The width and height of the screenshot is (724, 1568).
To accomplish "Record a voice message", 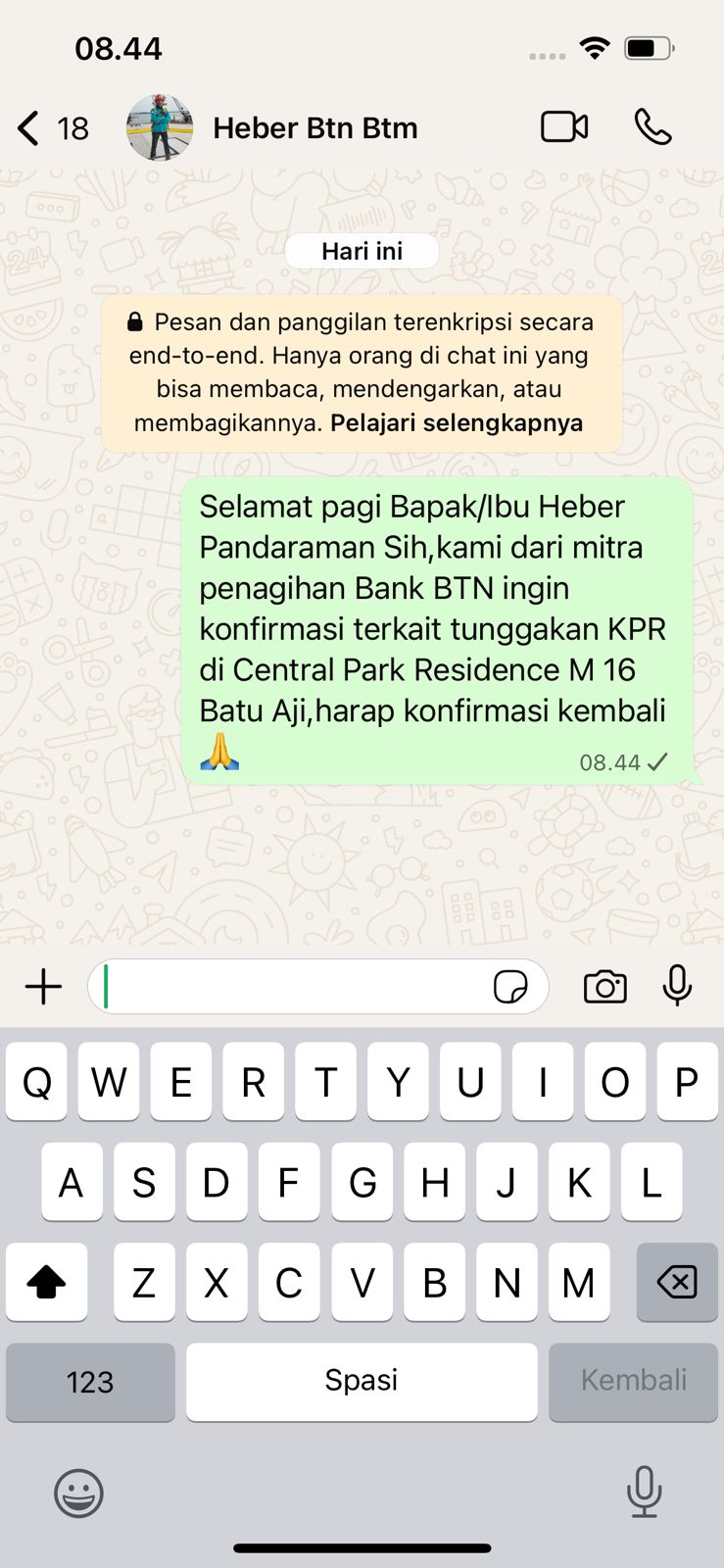I will pos(677,986).
